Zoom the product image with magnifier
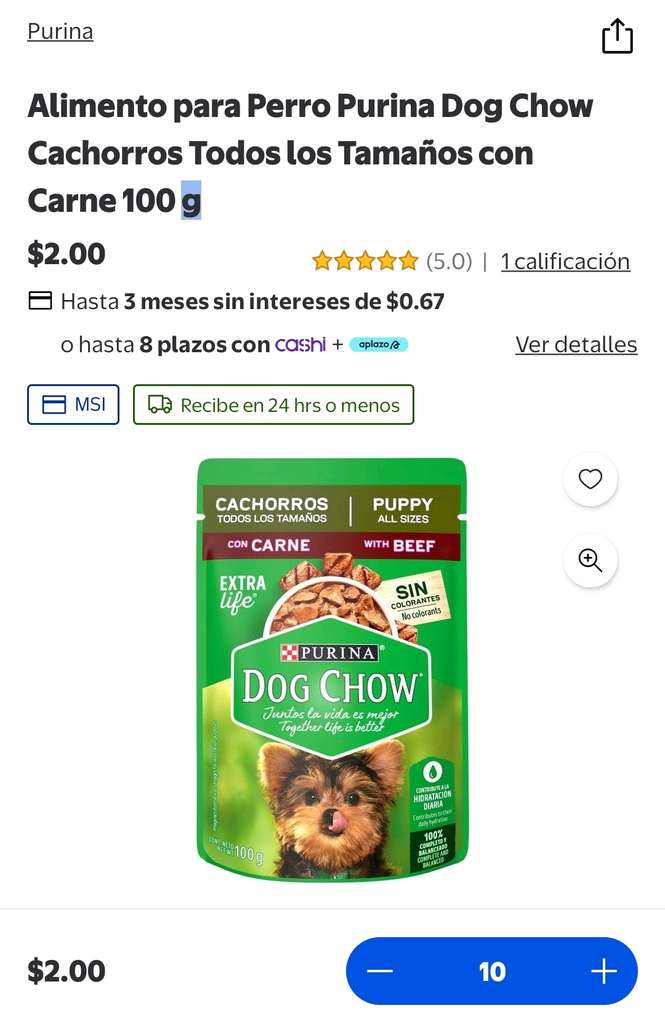Viewport: 665px width, 1024px height. [x=591, y=560]
